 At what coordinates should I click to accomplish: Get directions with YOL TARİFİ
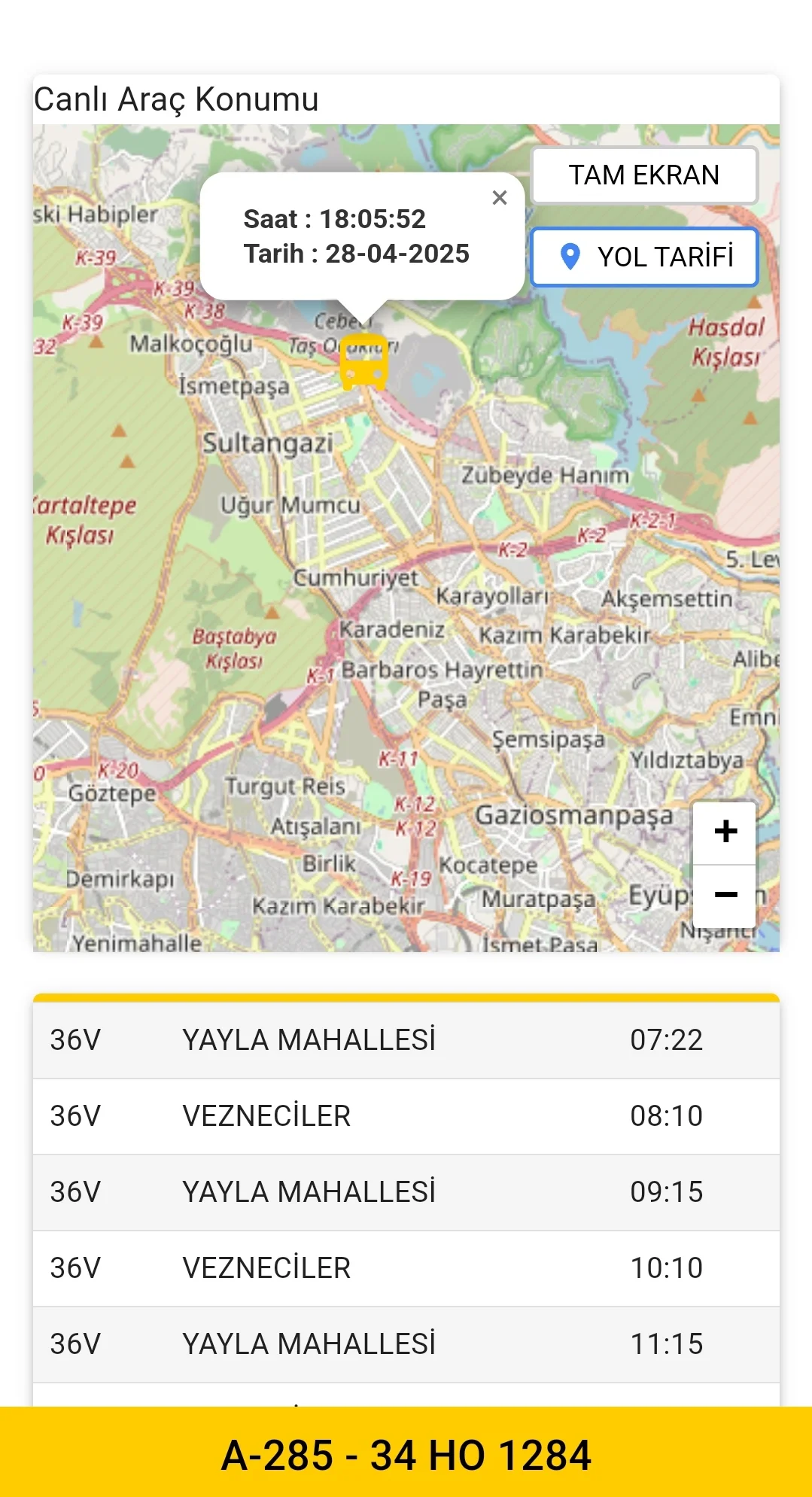point(643,257)
